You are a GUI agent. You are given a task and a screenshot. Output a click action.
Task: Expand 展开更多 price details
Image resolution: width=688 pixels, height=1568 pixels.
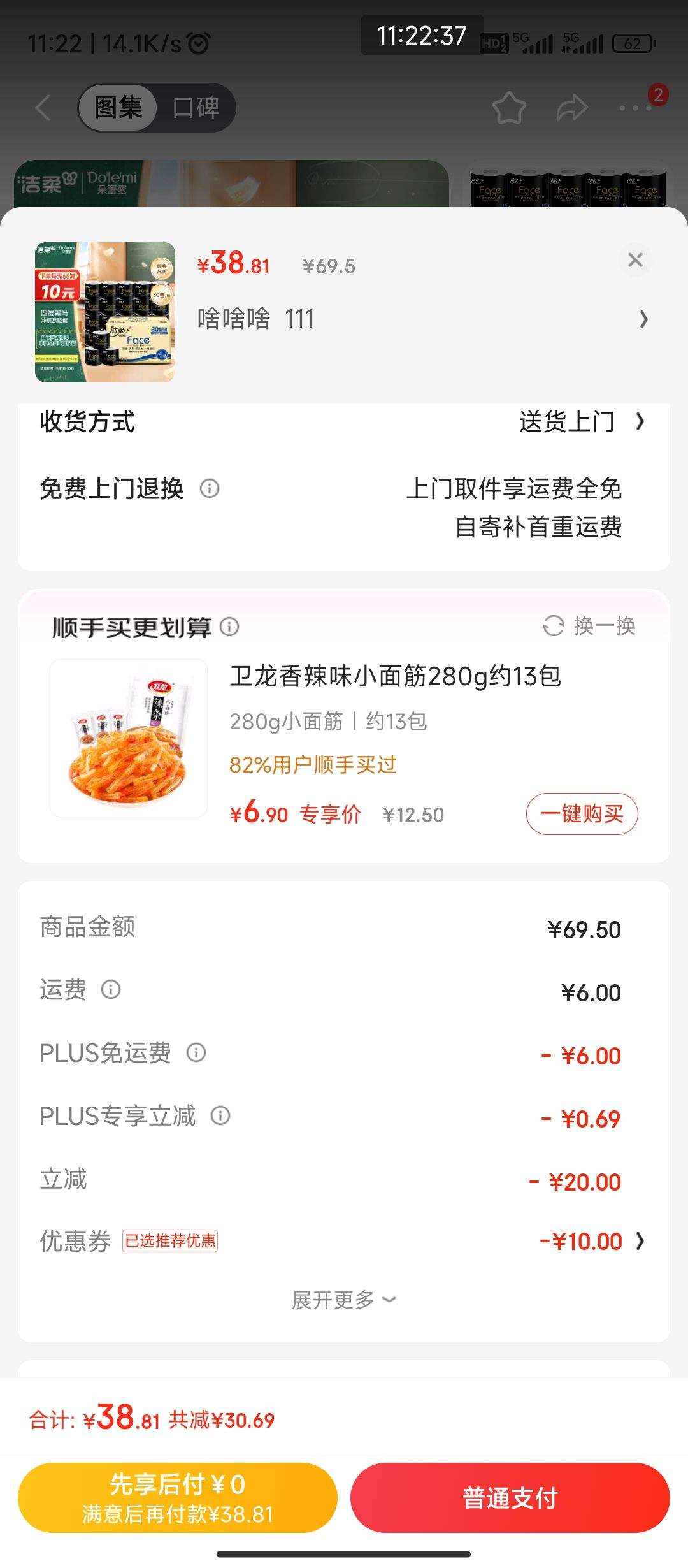click(344, 1300)
